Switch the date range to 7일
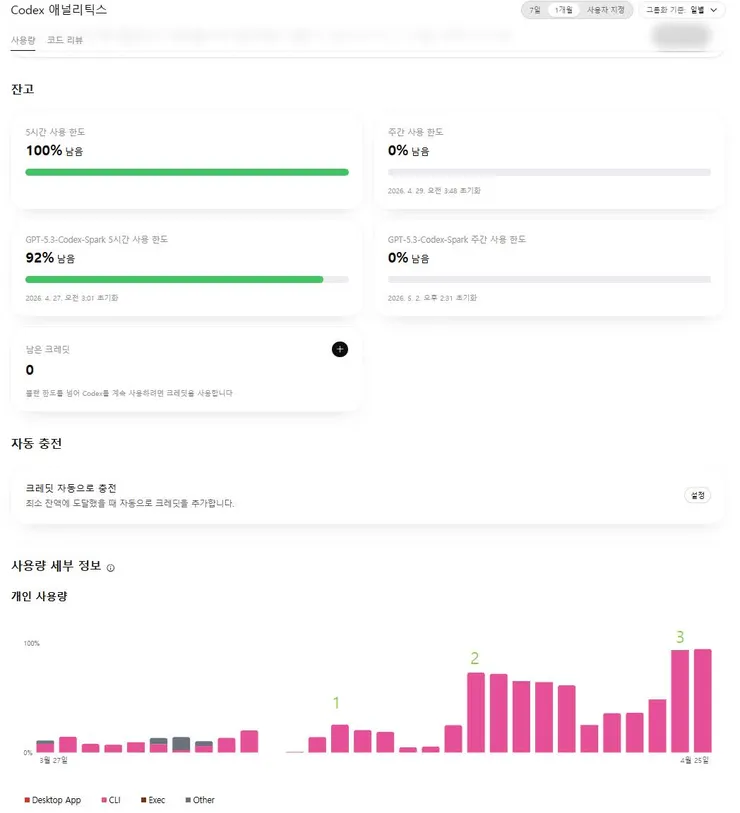The image size is (740, 813). pos(535,10)
